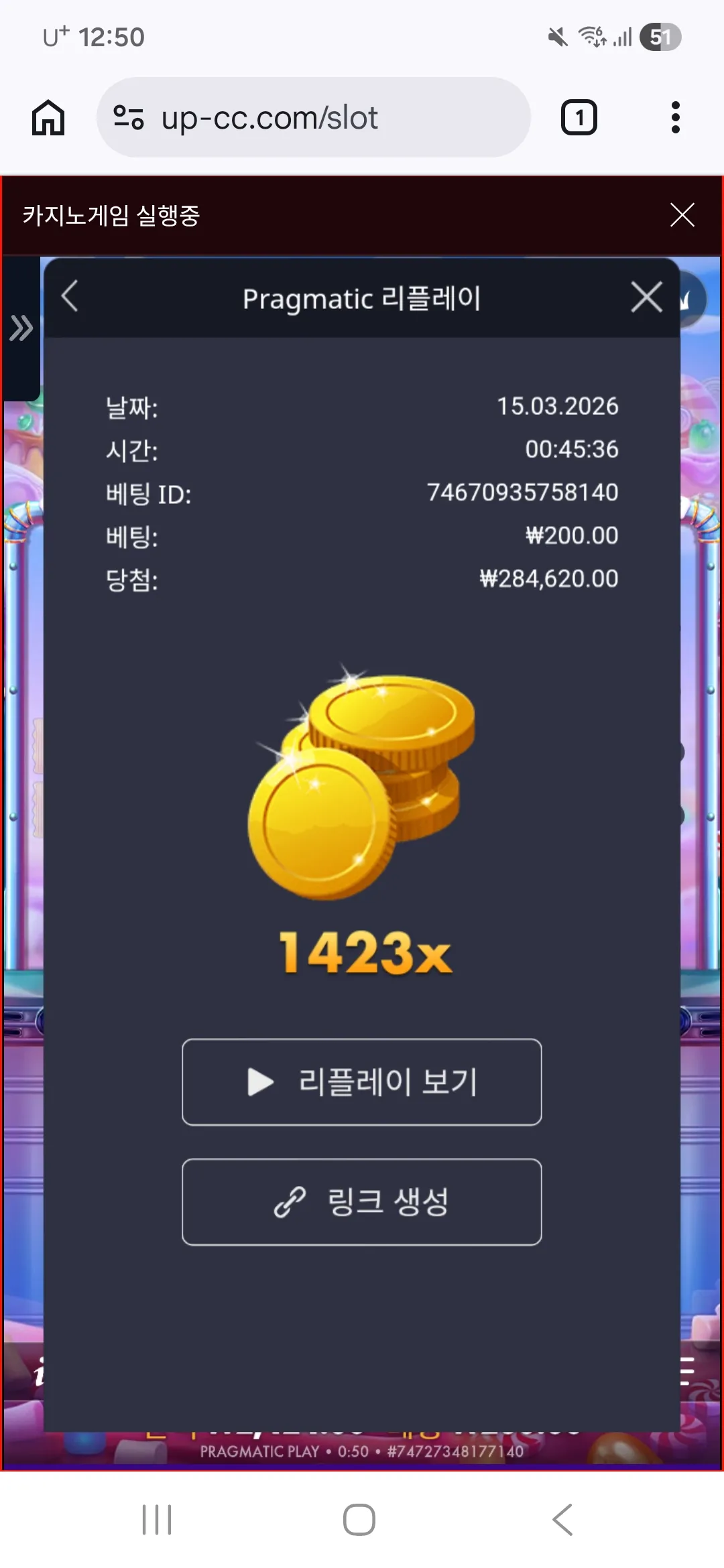Open the browser overflow menu
This screenshot has height=1568, width=724.
click(x=676, y=118)
